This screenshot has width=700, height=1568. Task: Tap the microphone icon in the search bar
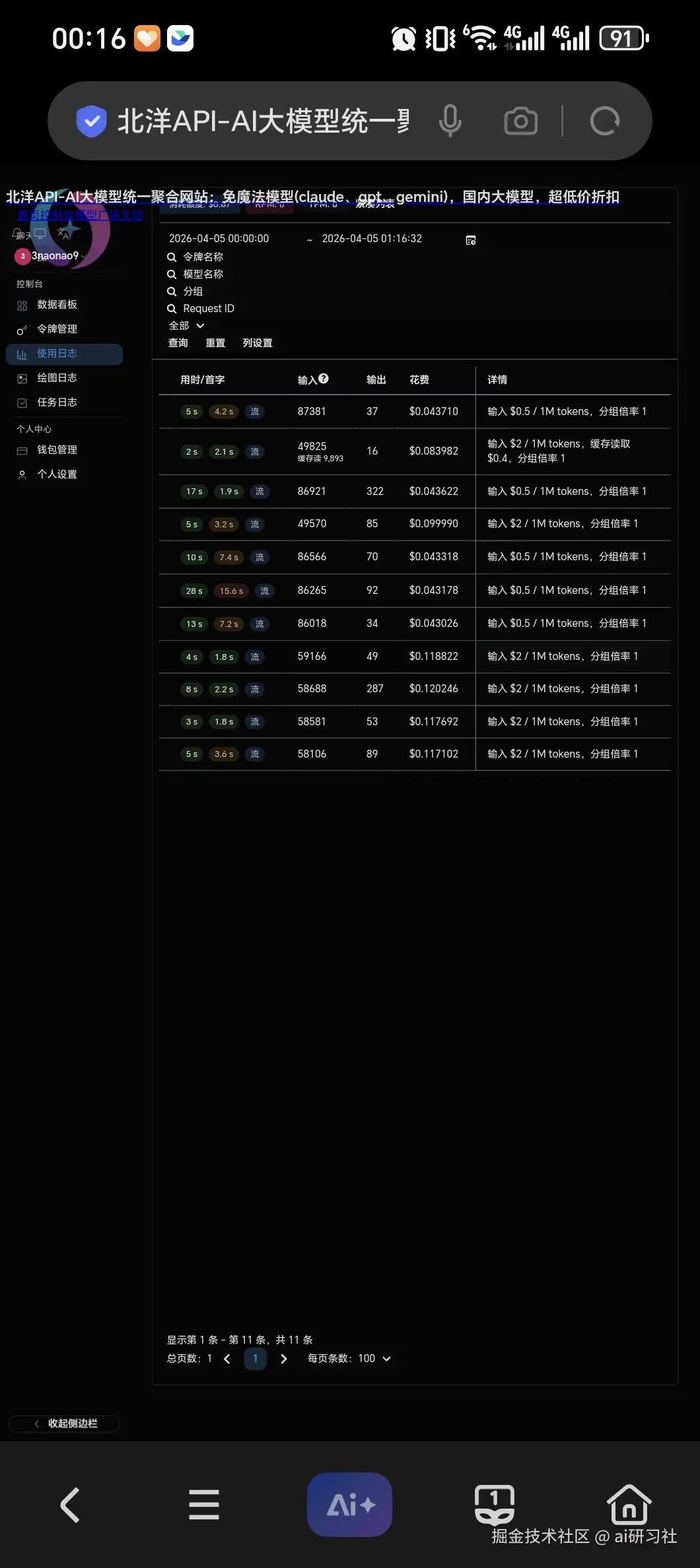[x=450, y=121]
